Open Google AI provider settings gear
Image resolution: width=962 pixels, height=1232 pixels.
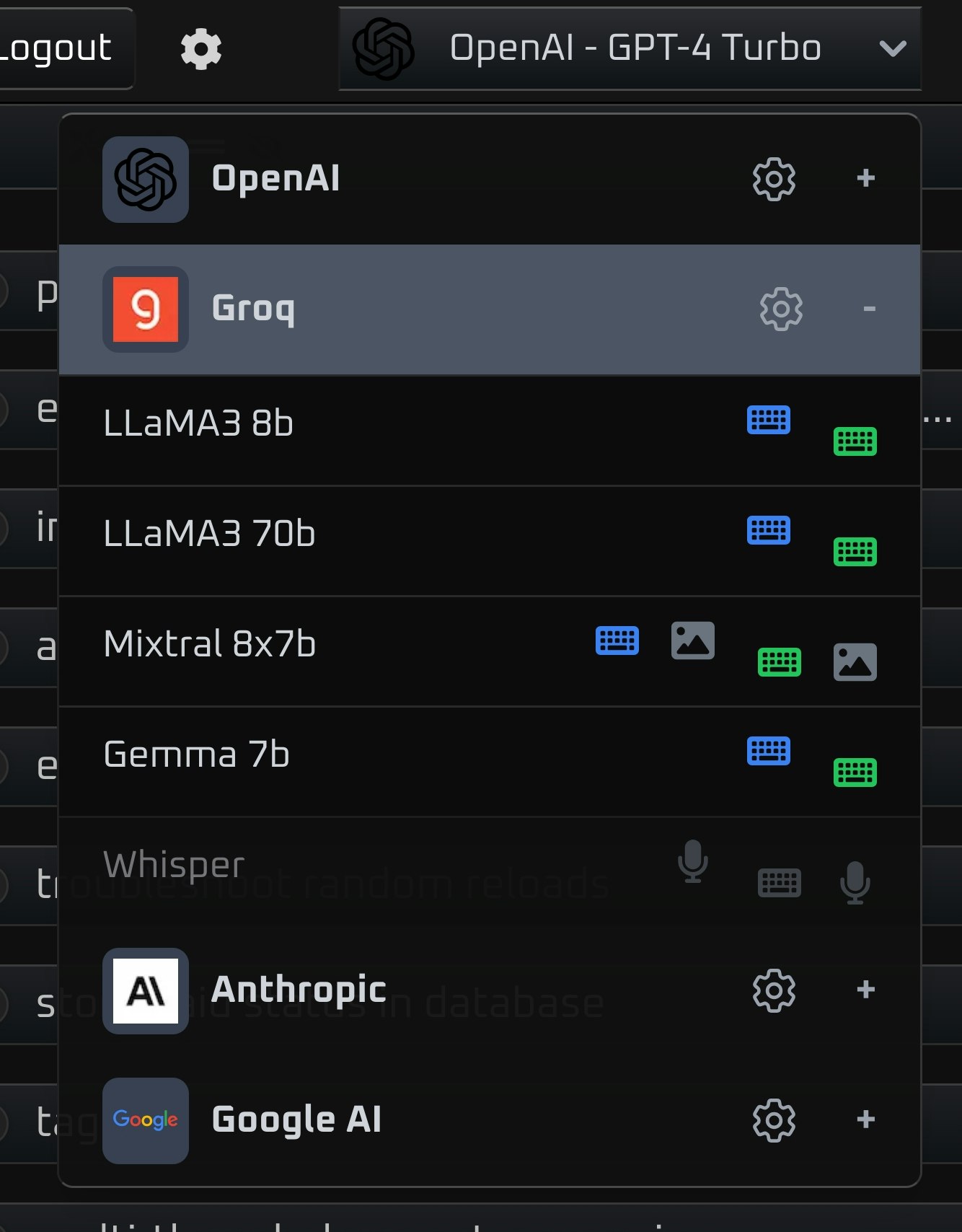coord(774,1120)
